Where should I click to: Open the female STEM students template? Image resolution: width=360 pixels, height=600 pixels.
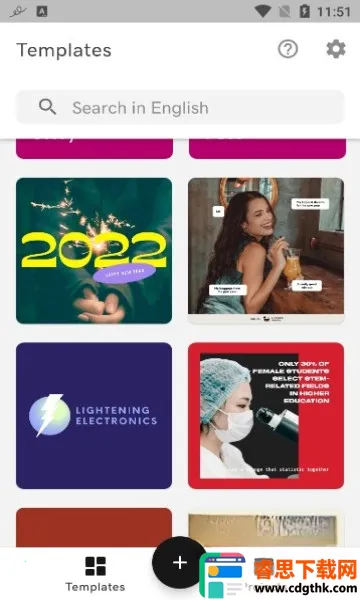[x=266, y=416]
